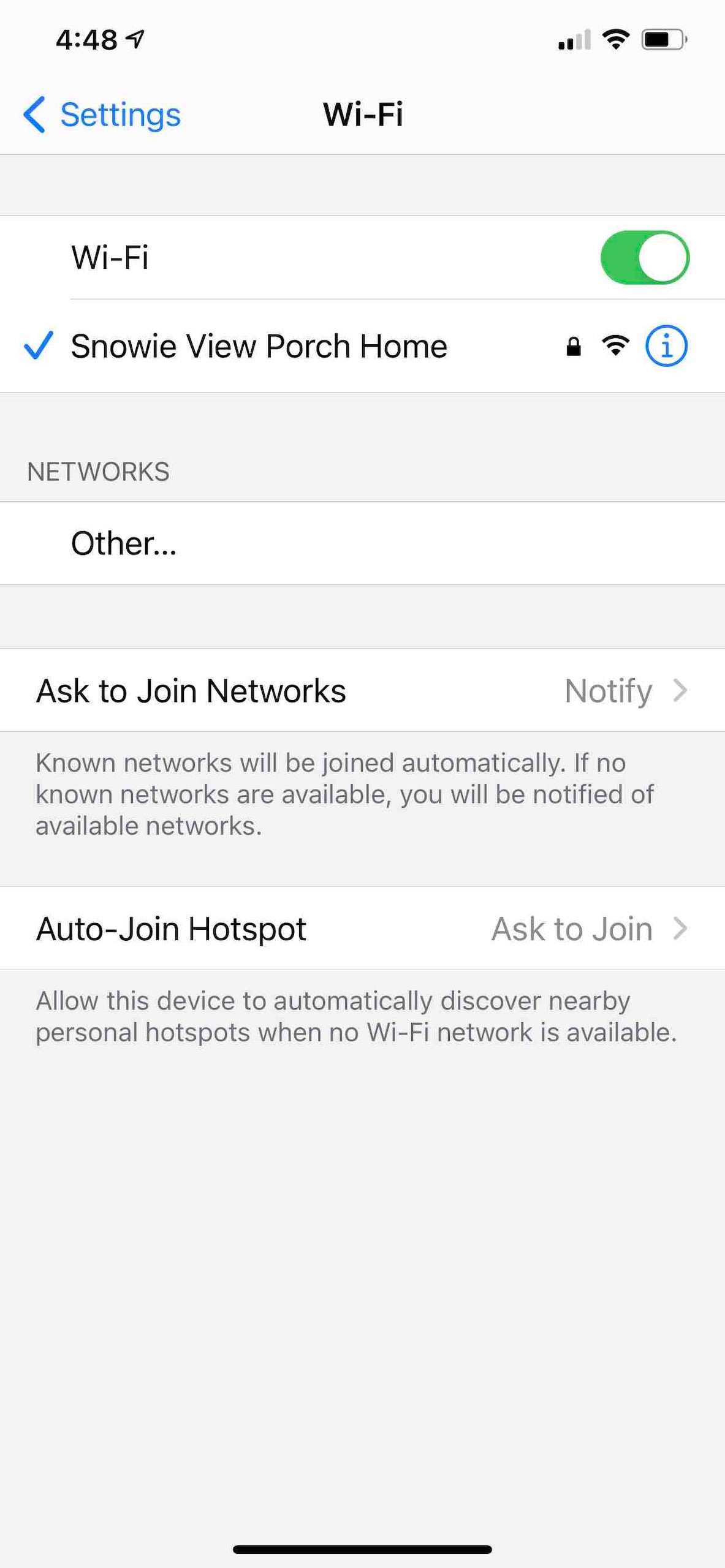Turn off the Wi-Fi switch
Screen dimensions: 725x1568
click(645, 257)
